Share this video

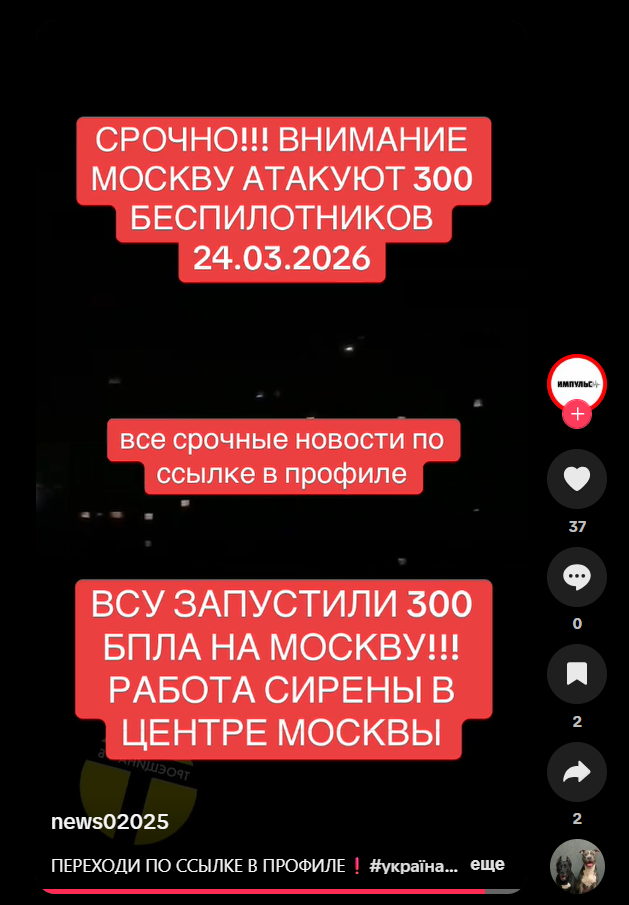[x=577, y=771]
